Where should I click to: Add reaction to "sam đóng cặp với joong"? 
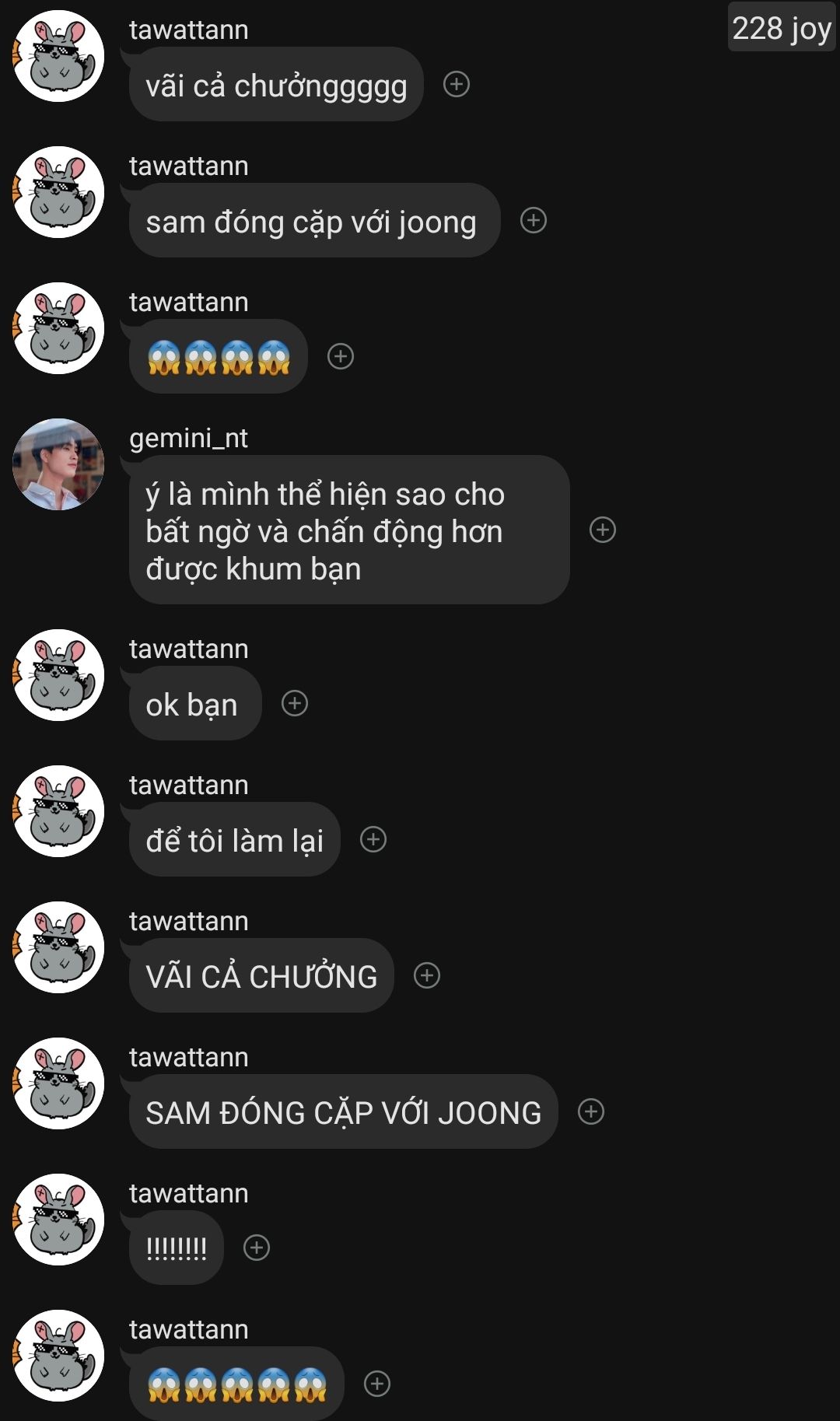pos(534,220)
